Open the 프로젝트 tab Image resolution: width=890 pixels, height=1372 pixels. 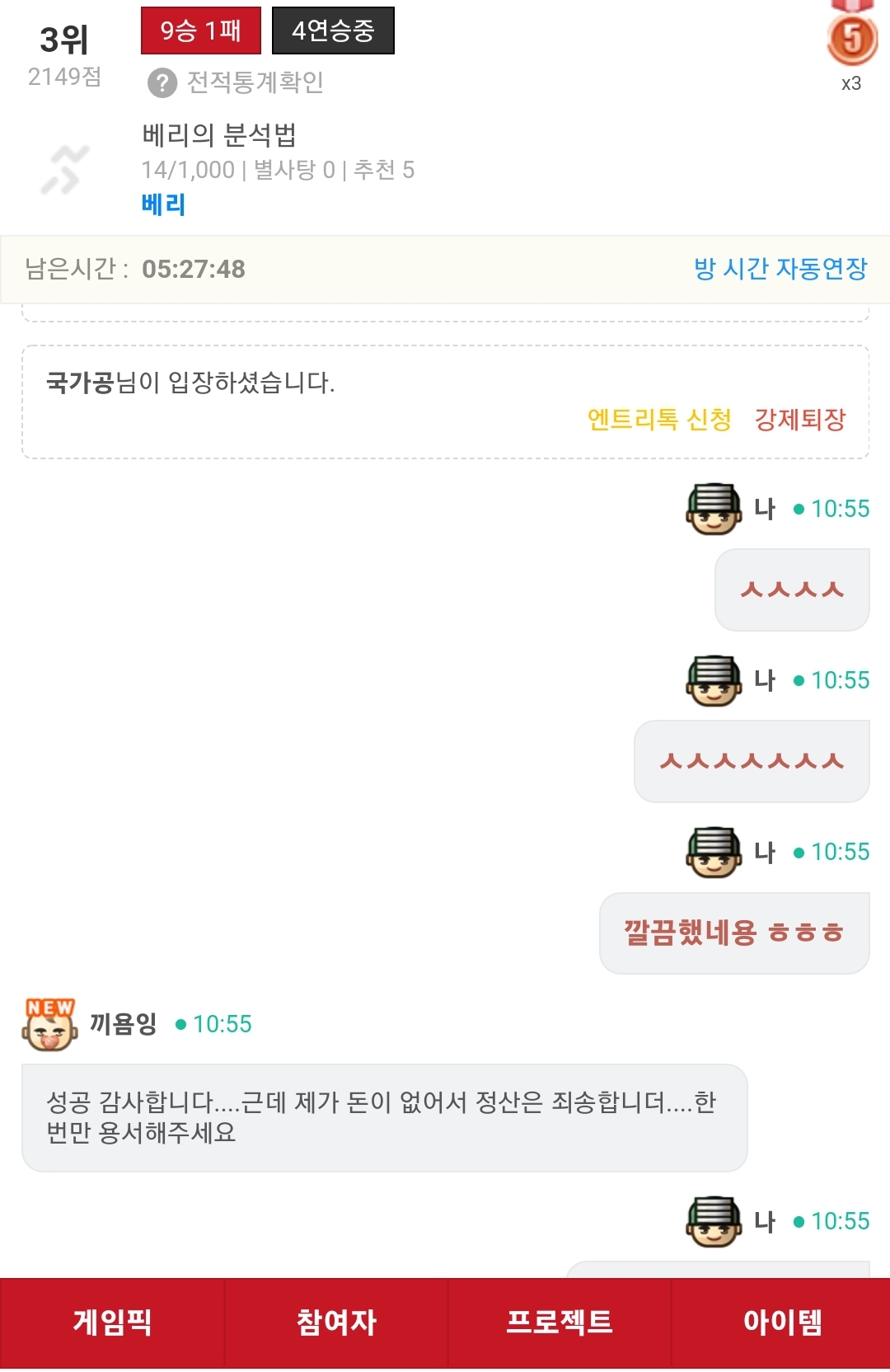point(560,1323)
